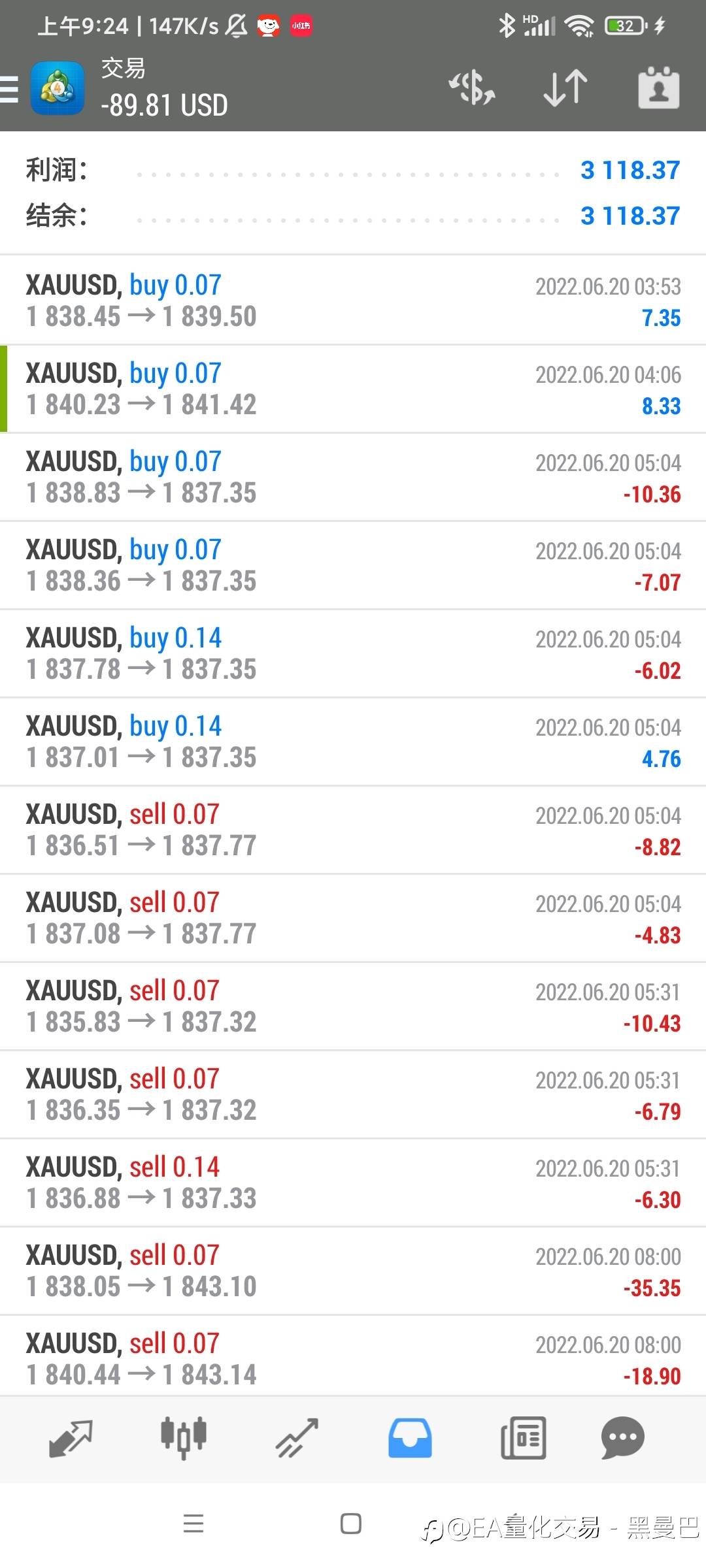Select the History inbox tab

(x=410, y=1438)
